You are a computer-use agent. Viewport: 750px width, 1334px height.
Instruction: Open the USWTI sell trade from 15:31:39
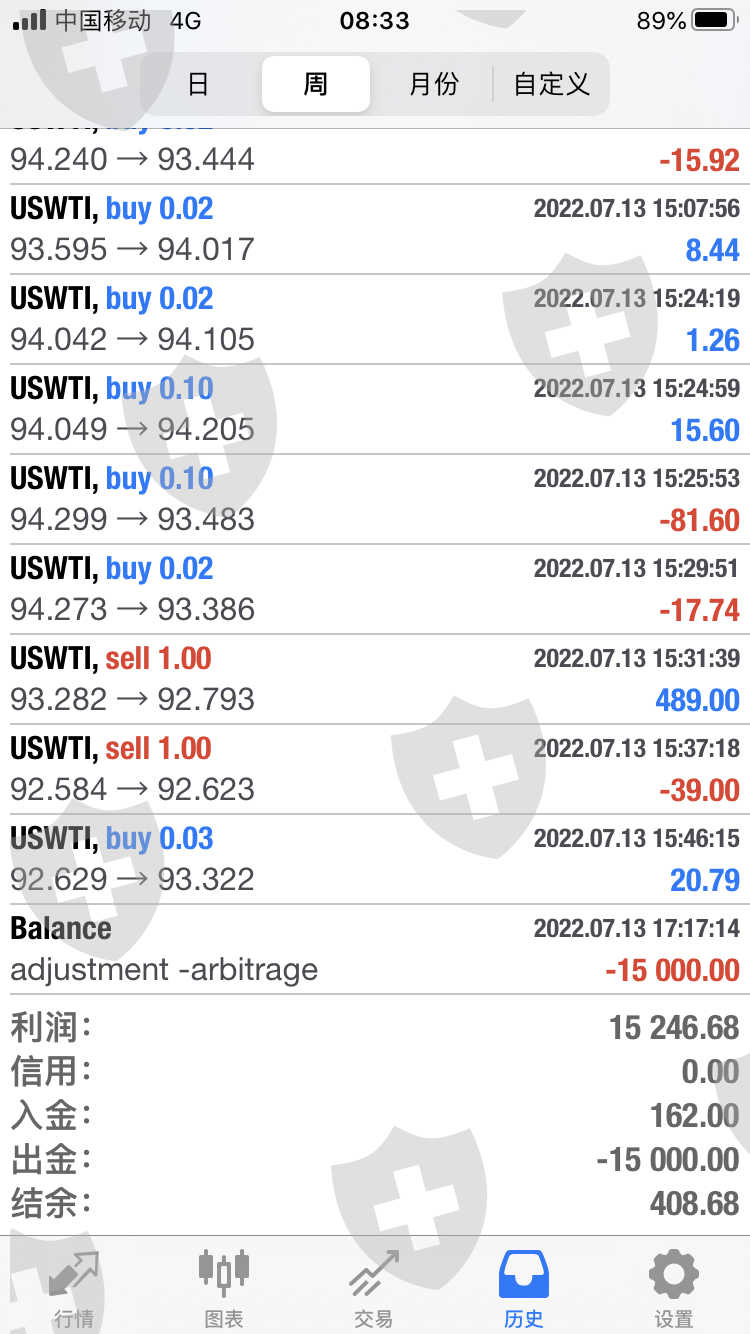(x=375, y=679)
